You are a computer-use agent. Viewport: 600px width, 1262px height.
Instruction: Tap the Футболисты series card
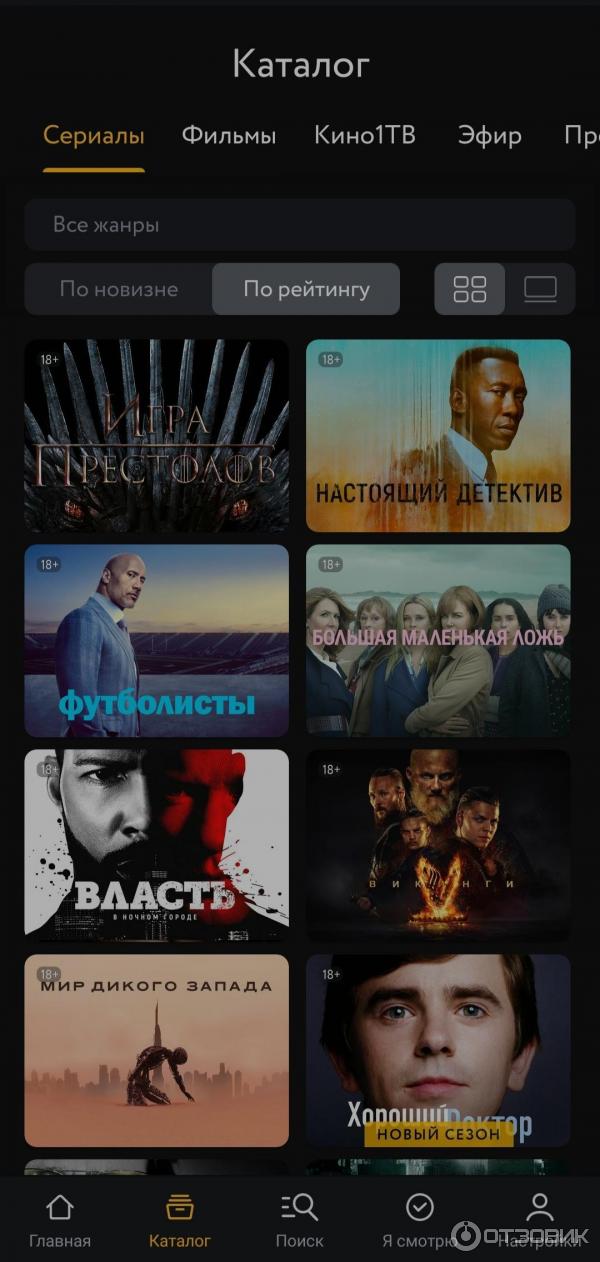157,641
